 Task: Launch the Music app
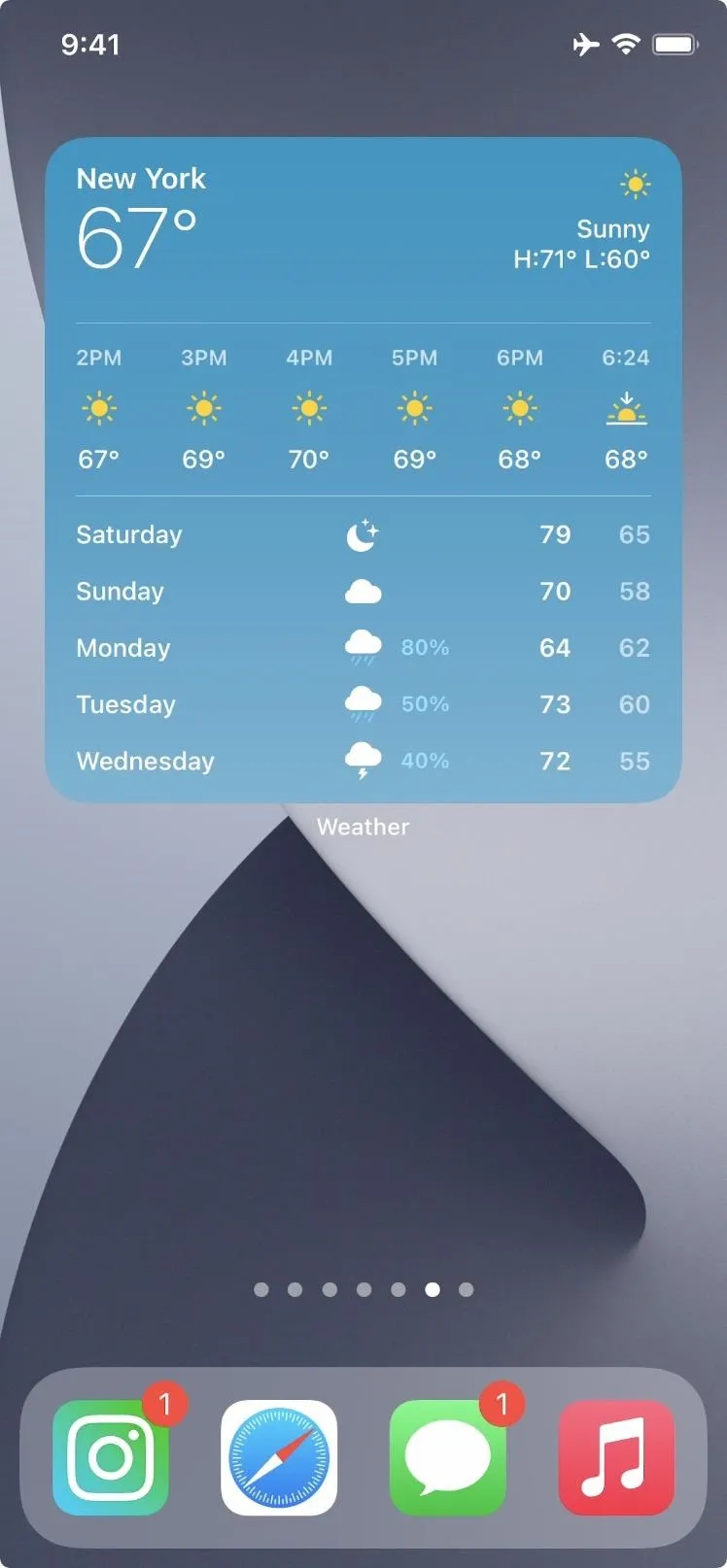616,1457
